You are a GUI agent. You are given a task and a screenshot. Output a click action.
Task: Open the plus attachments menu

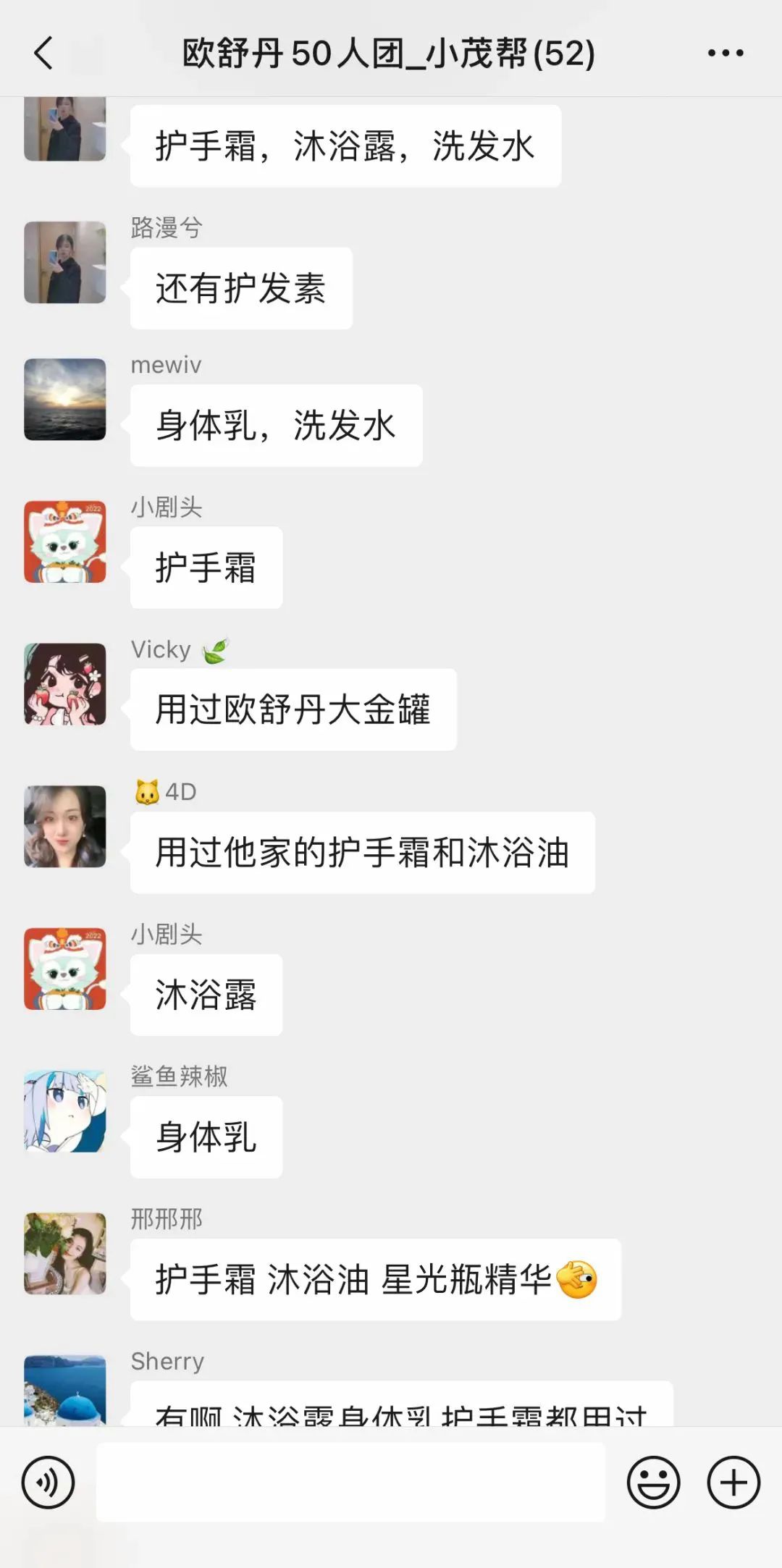click(x=733, y=1482)
